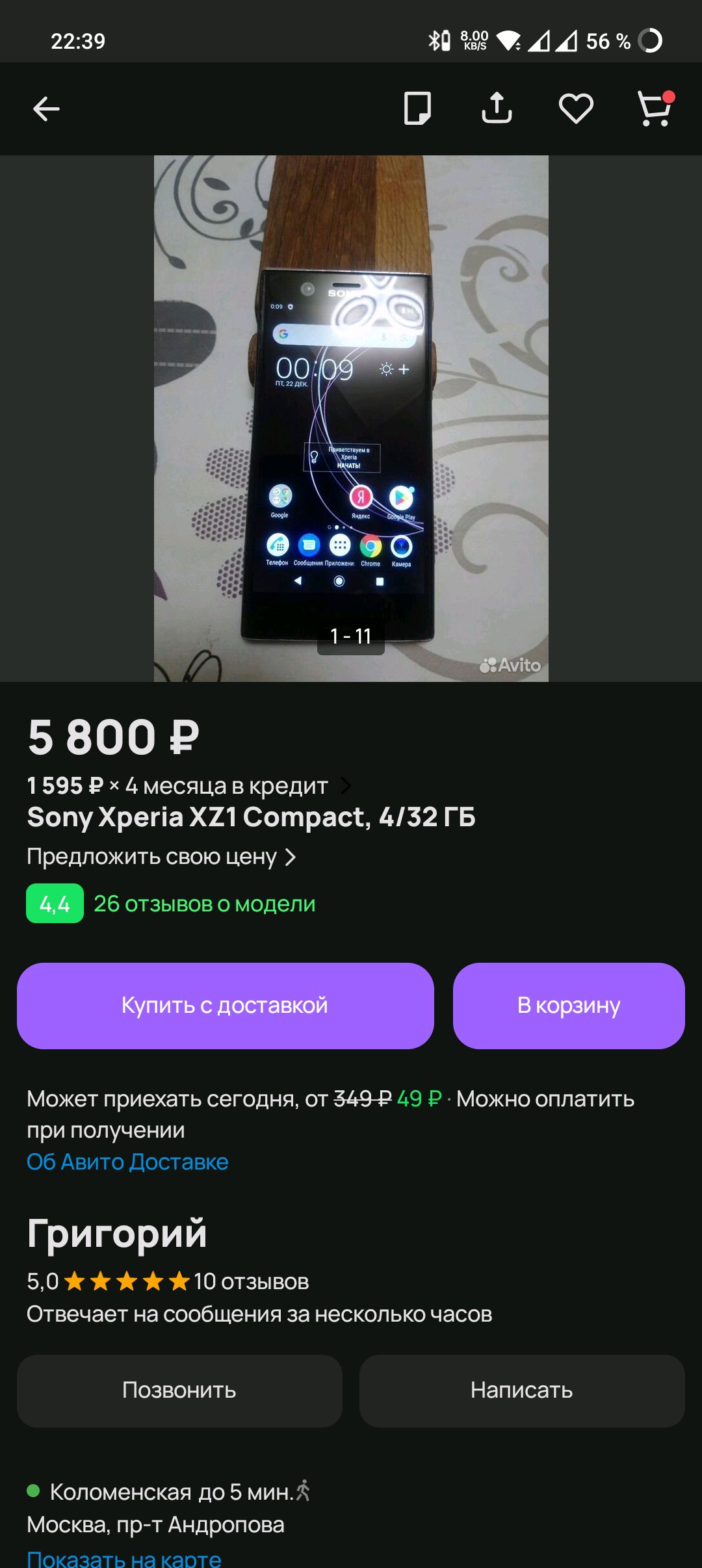Add a note to this listing
Screen dimensions: 702x1568
tap(417, 108)
